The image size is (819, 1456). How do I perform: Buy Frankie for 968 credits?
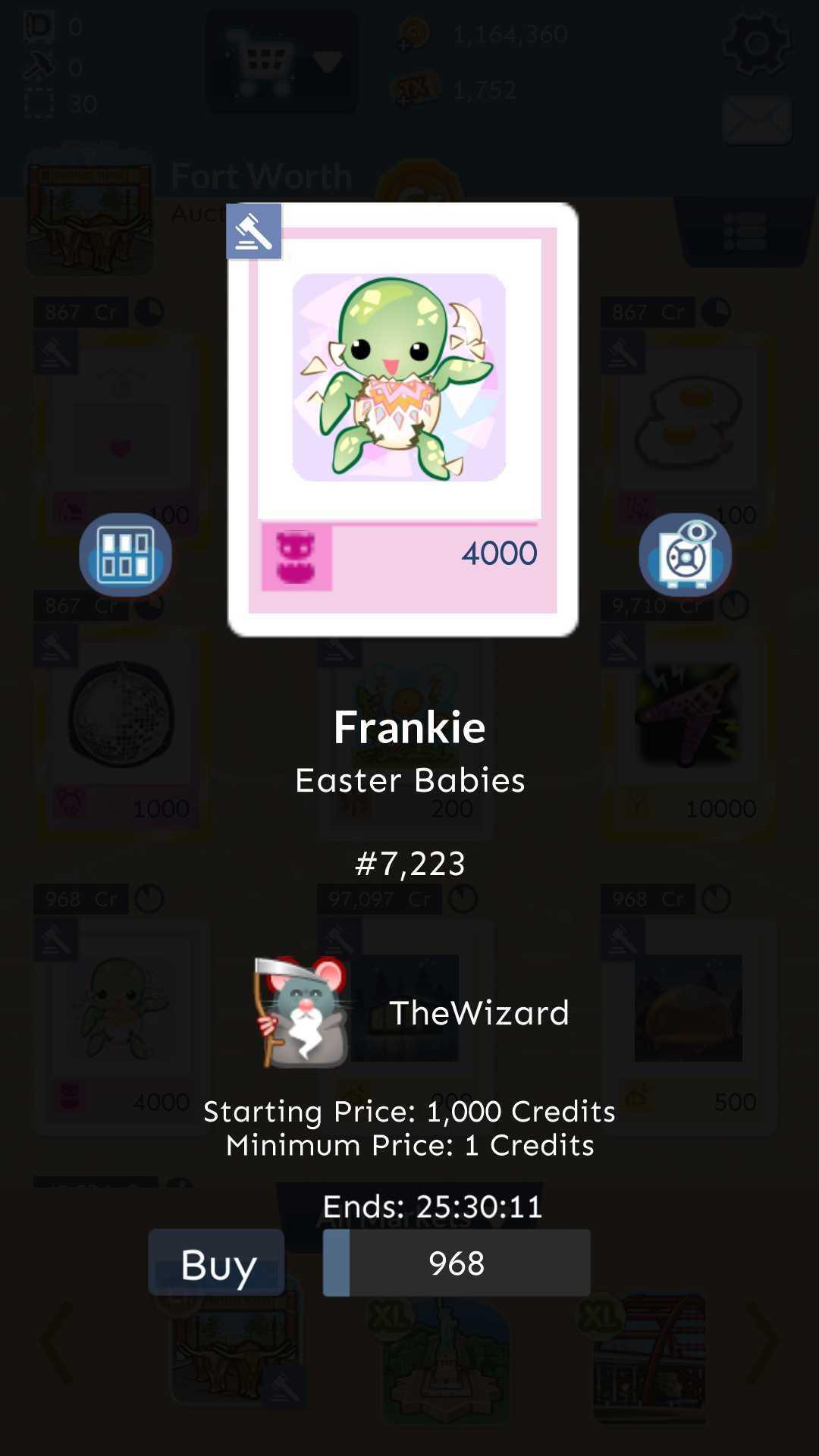tap(216, 1263)
